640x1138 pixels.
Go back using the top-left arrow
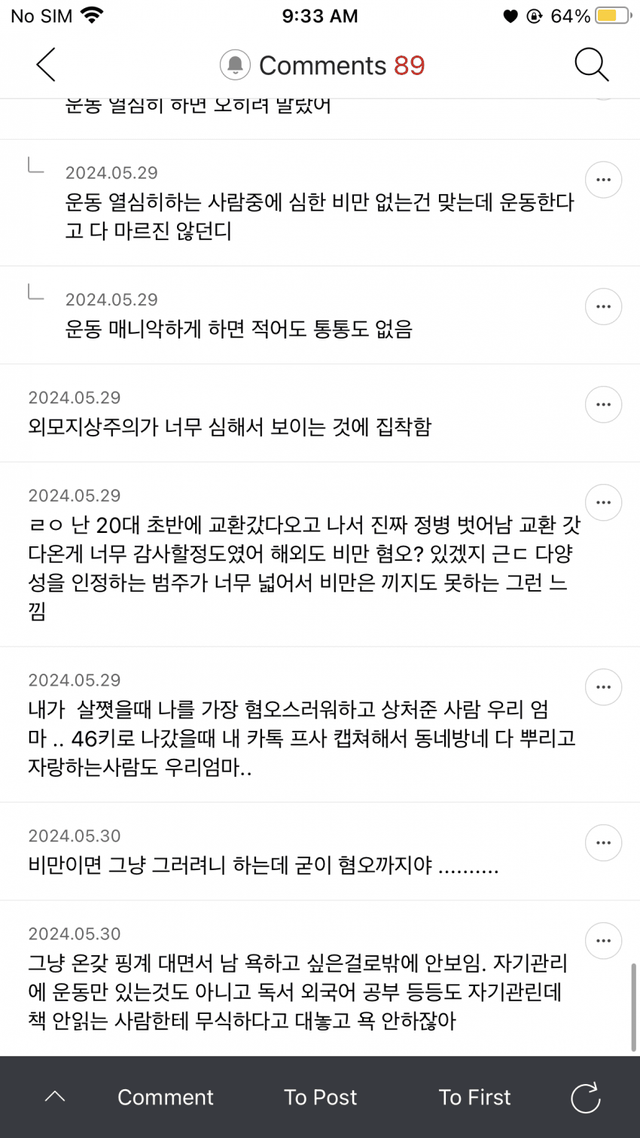[x=46, y=65]
